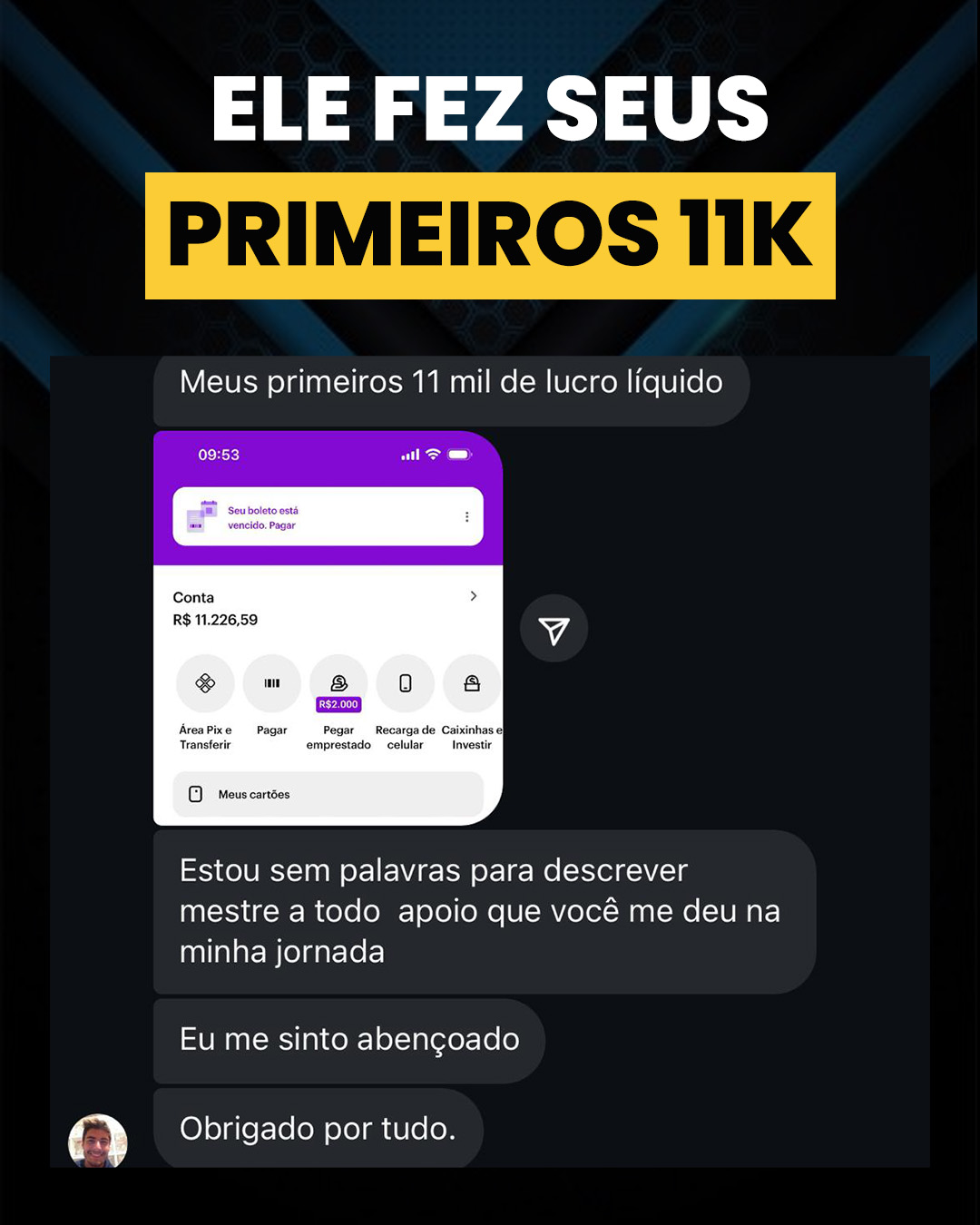
Task: Select the Área Pix e Transferir icon
Action: tap(204, 684)
